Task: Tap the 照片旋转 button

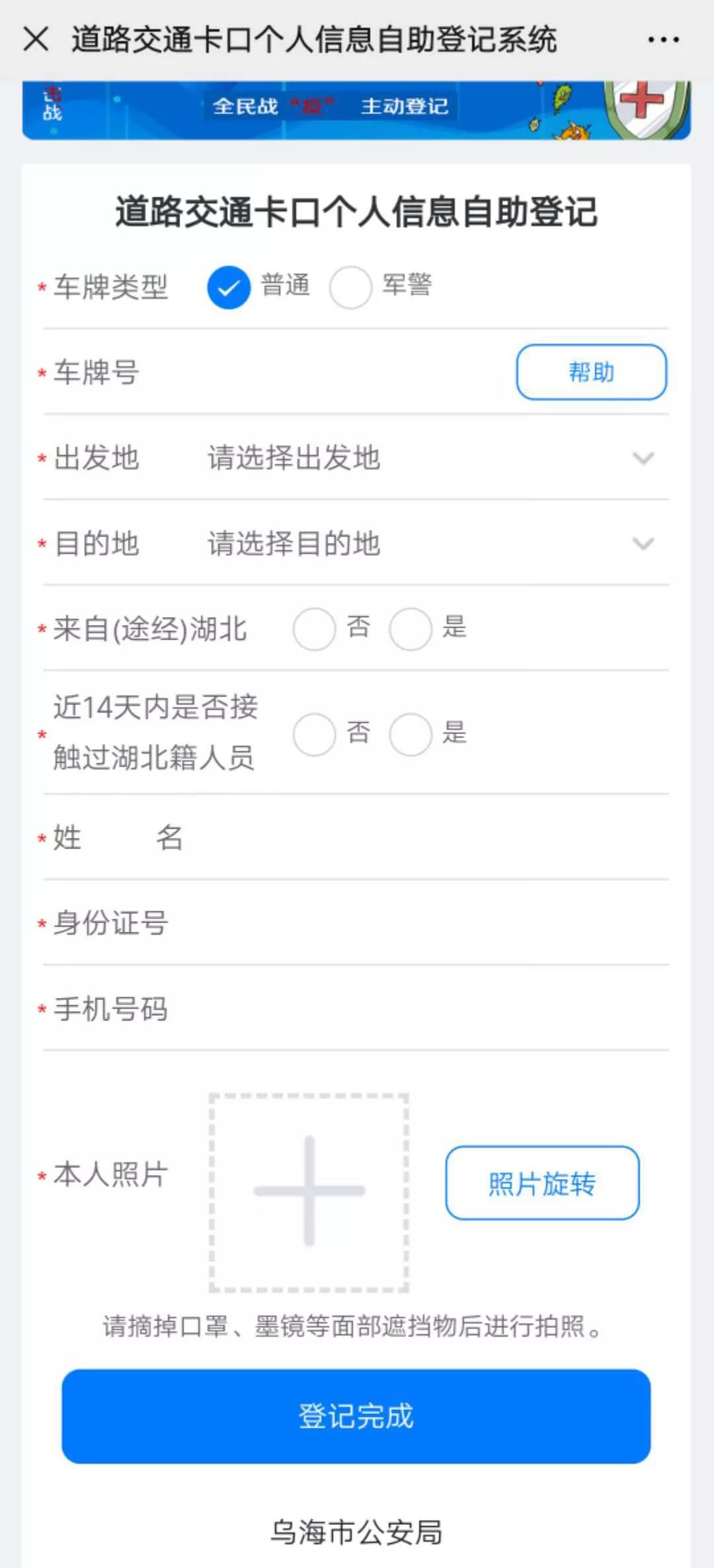Action: pos(542,1183)
